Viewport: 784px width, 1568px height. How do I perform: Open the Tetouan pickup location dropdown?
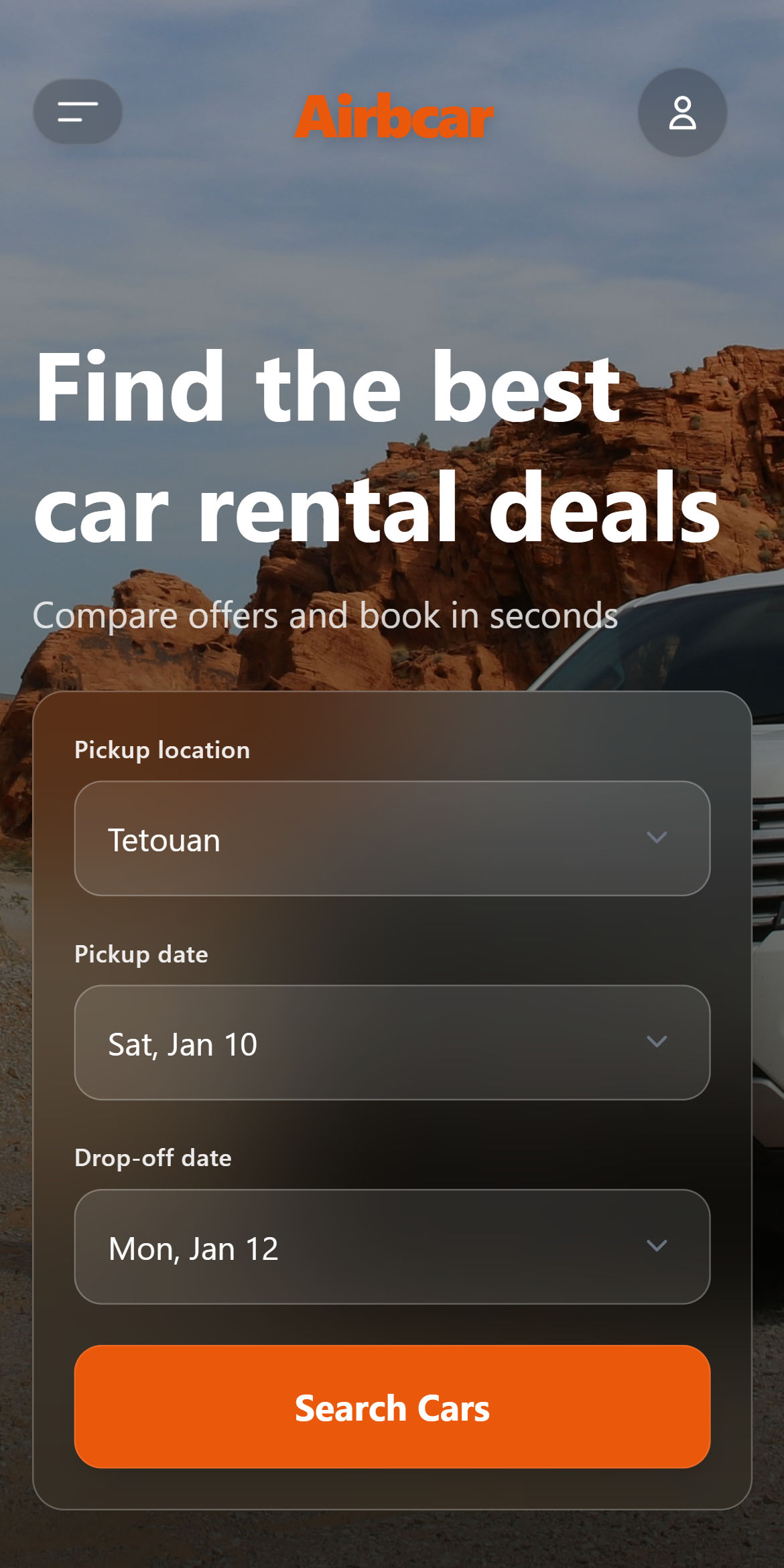[x=392, y=838]
